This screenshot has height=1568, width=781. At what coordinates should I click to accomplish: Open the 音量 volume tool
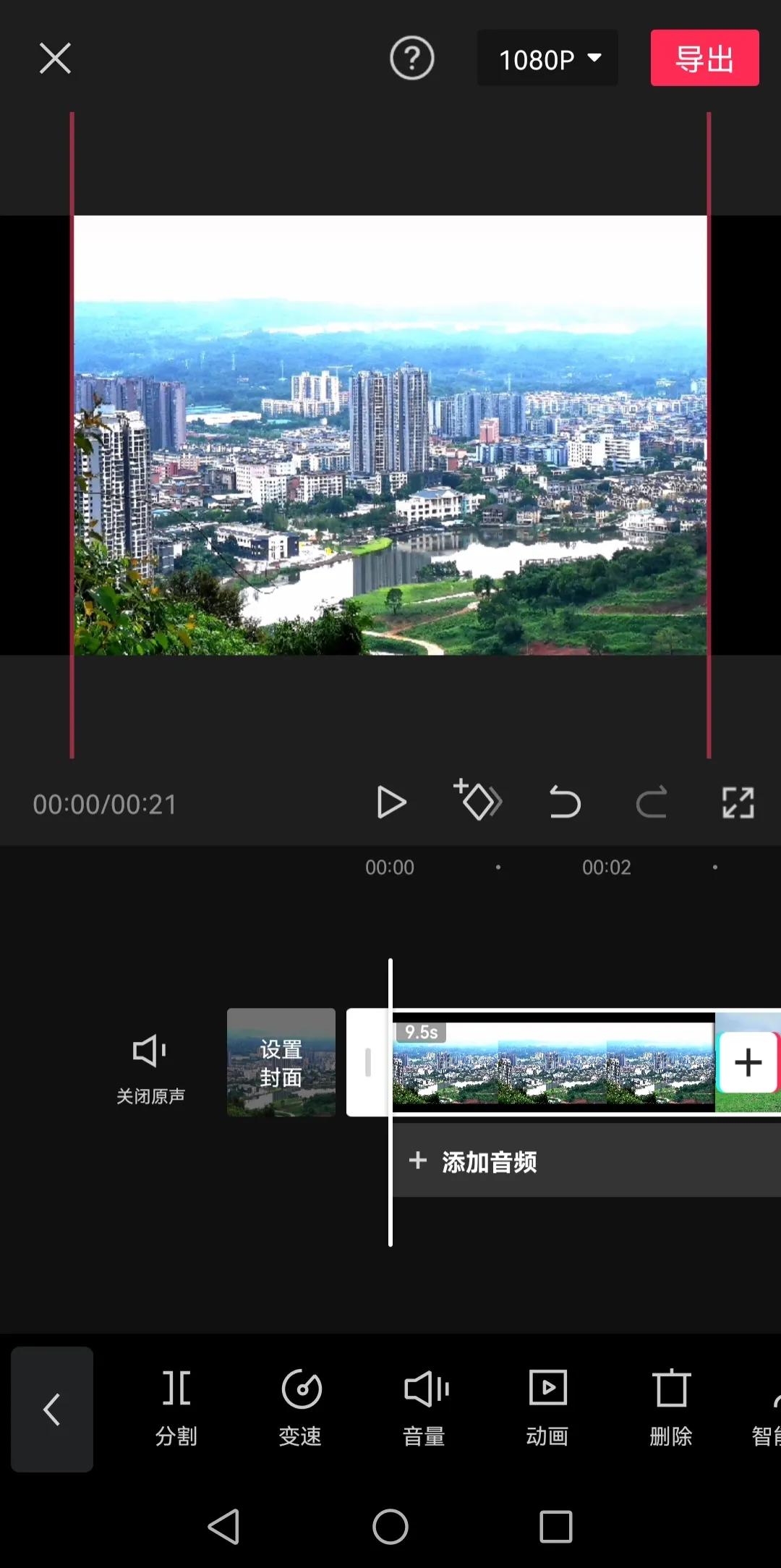click(424, 1408)
